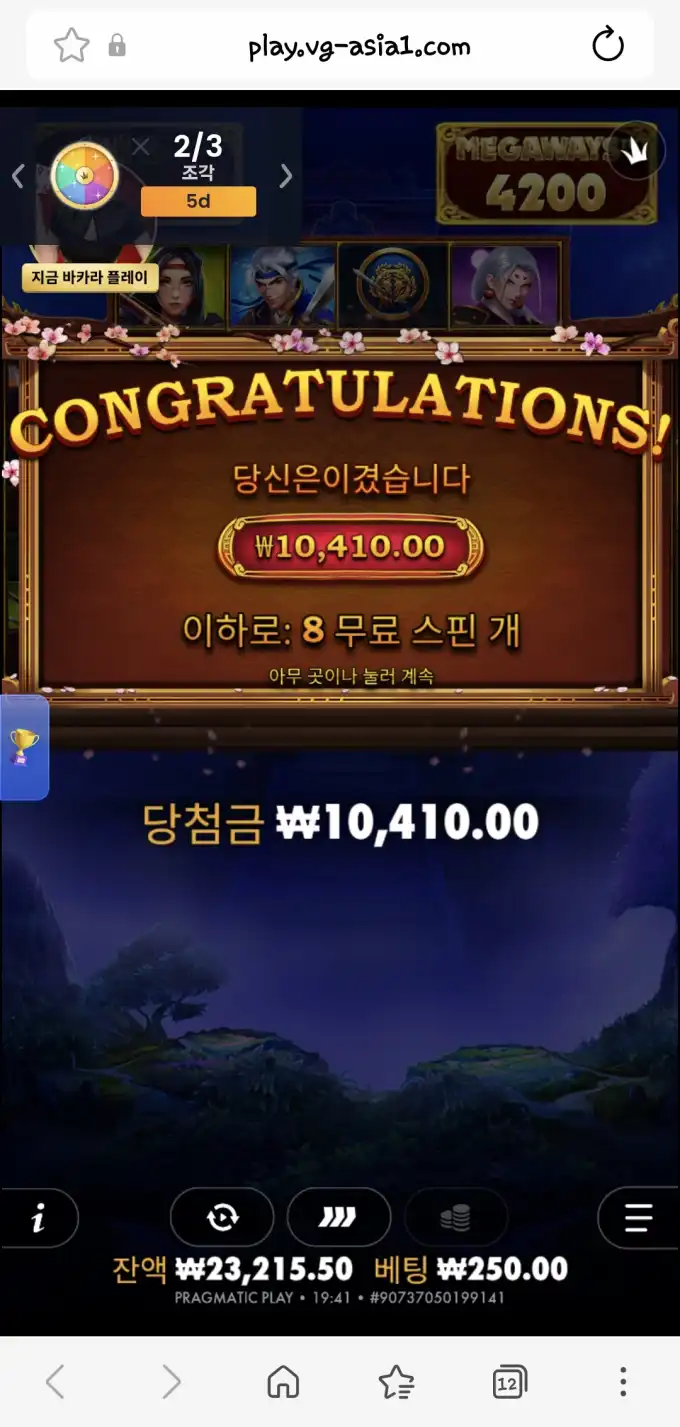Open the trophy tournament tab
Image resolution: width=680 pixels, height=1427 pixels.
(x=23, y=748)
